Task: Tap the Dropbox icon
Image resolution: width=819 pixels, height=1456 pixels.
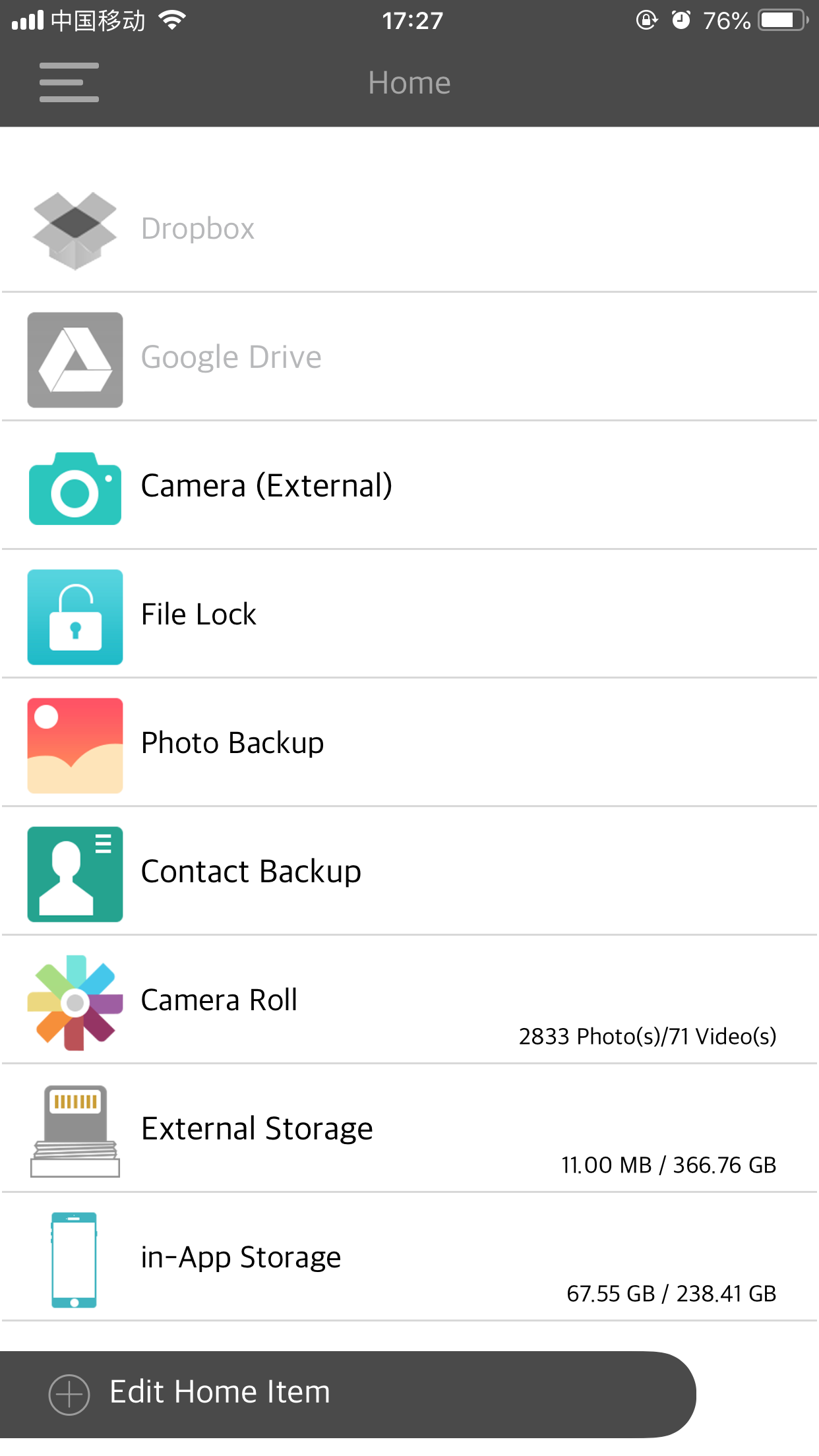Action: (75, 229)
